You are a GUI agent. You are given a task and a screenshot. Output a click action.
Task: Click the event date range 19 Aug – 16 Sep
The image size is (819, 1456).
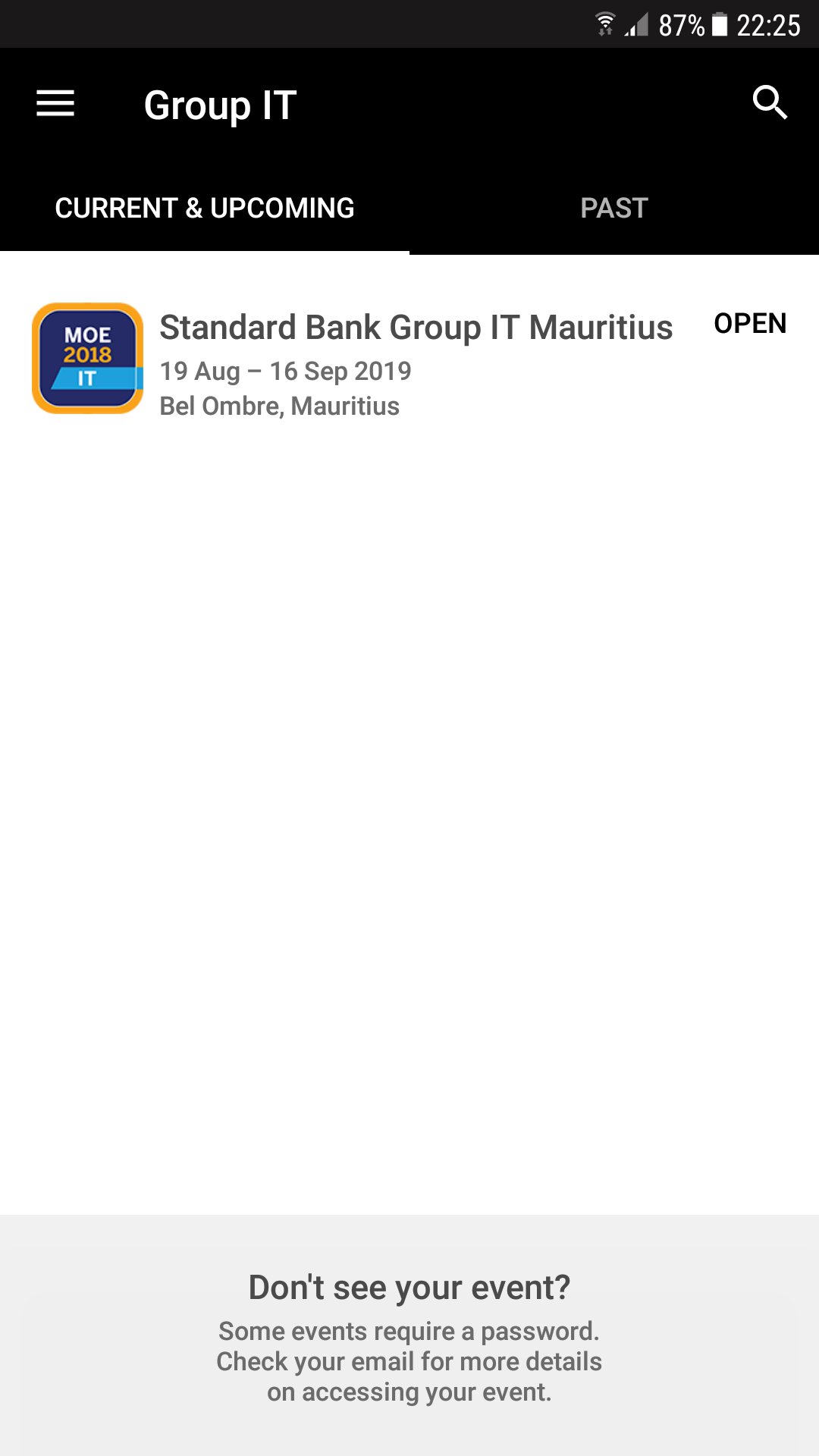[x=285, y=371]
